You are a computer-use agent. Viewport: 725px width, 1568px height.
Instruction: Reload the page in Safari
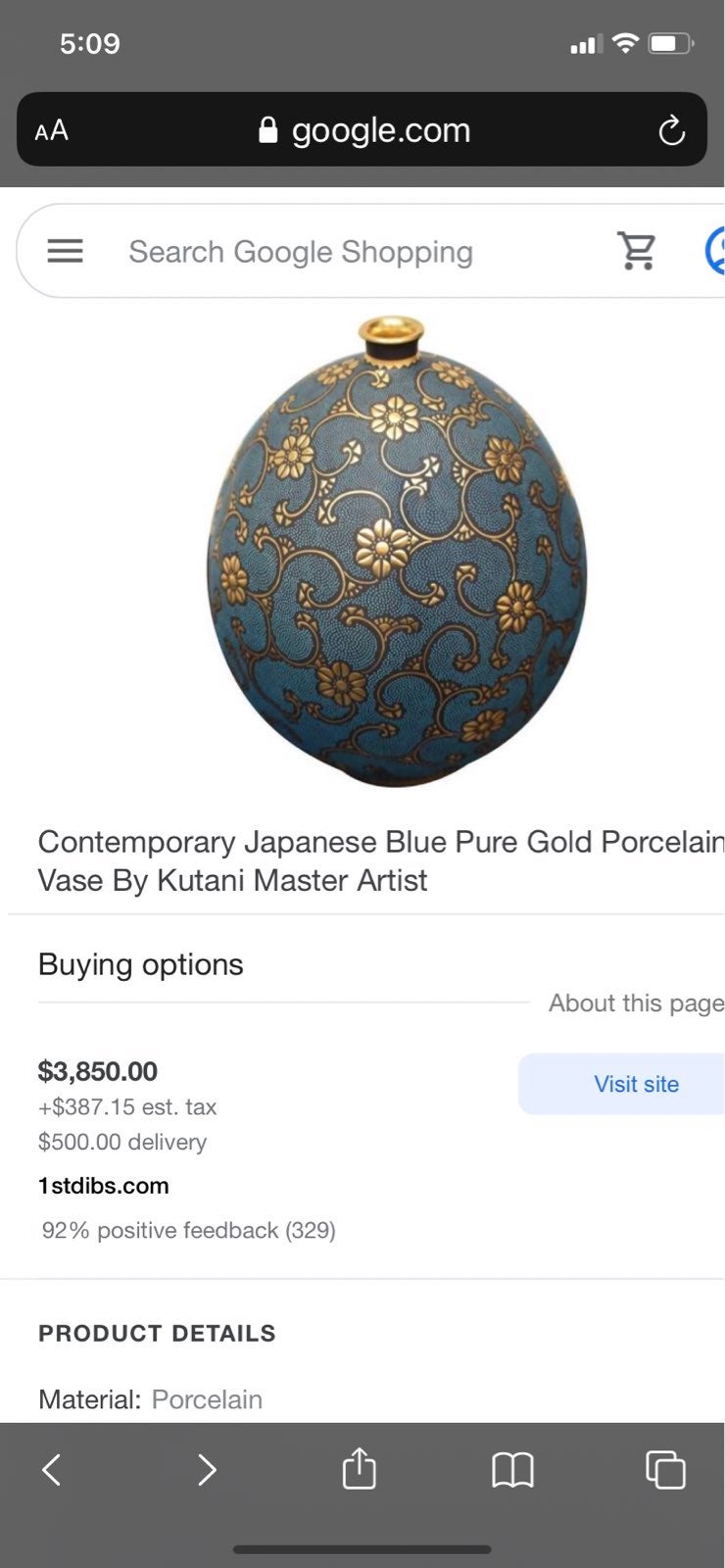coord(671,130)
